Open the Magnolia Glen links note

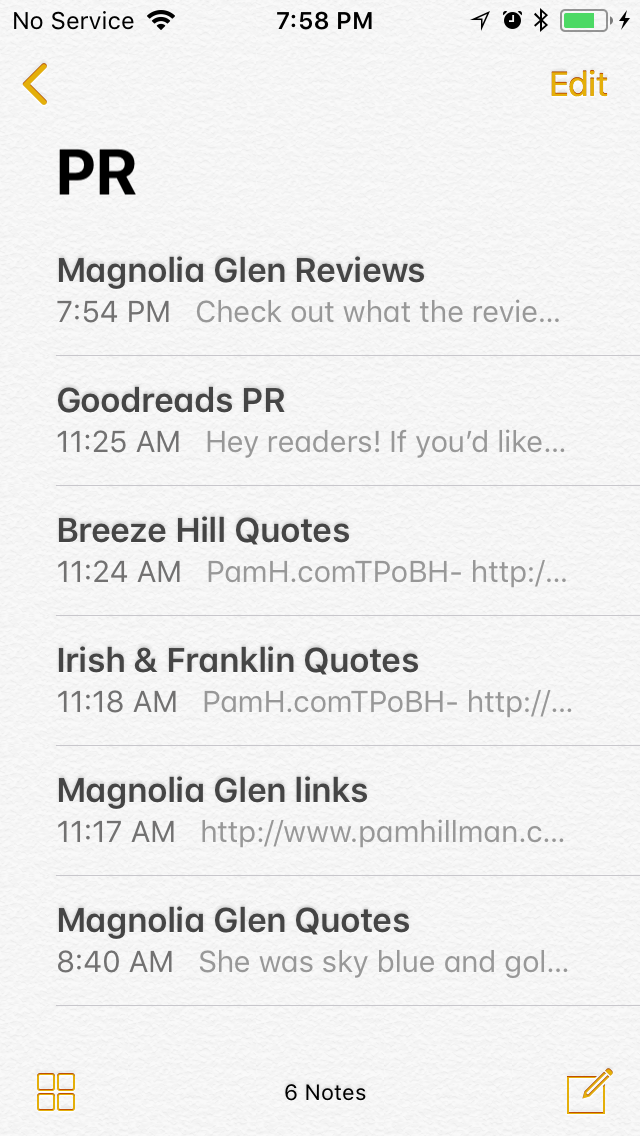[320, 811]
